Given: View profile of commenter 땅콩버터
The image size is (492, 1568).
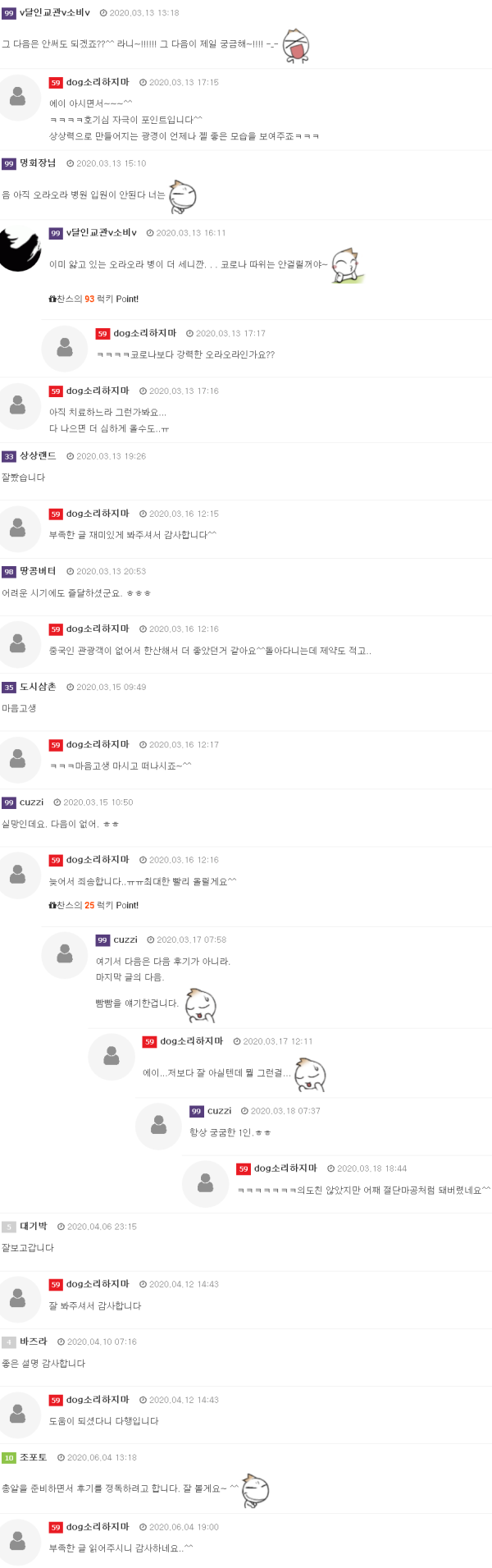Looking at the screenshot, I should (38, 571).
